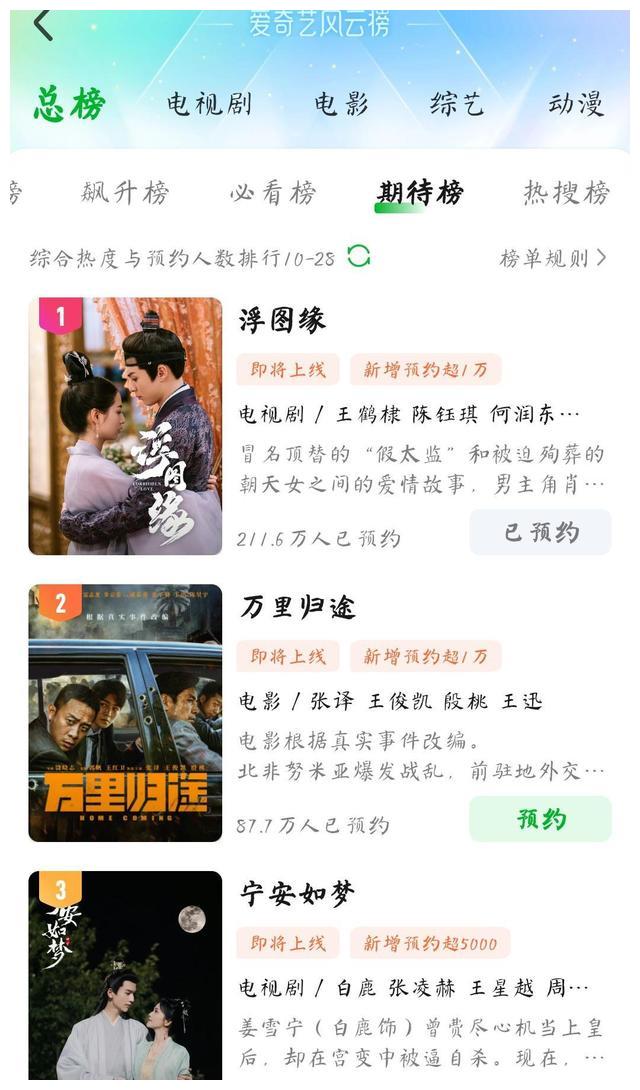Open 榜单规则 ranking rules
The width and height of the screenshot is (640, 1090).
pos(553,259)
